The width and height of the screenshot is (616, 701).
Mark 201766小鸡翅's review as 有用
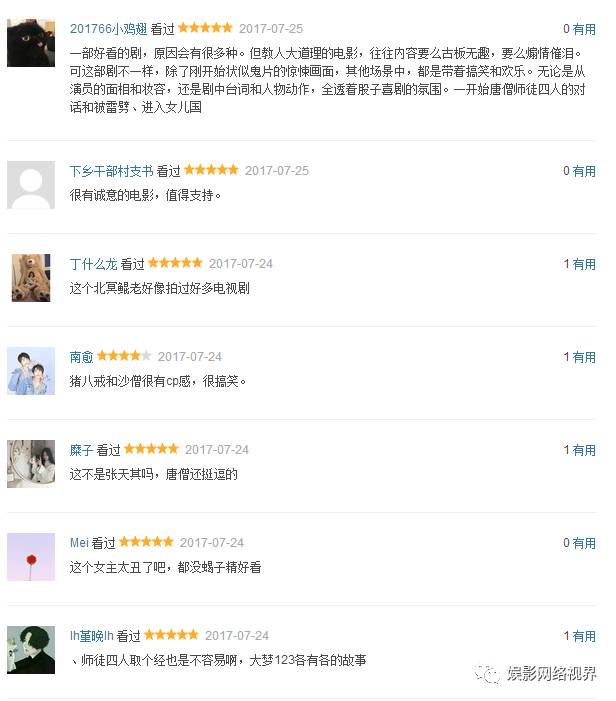coord(584,29)
